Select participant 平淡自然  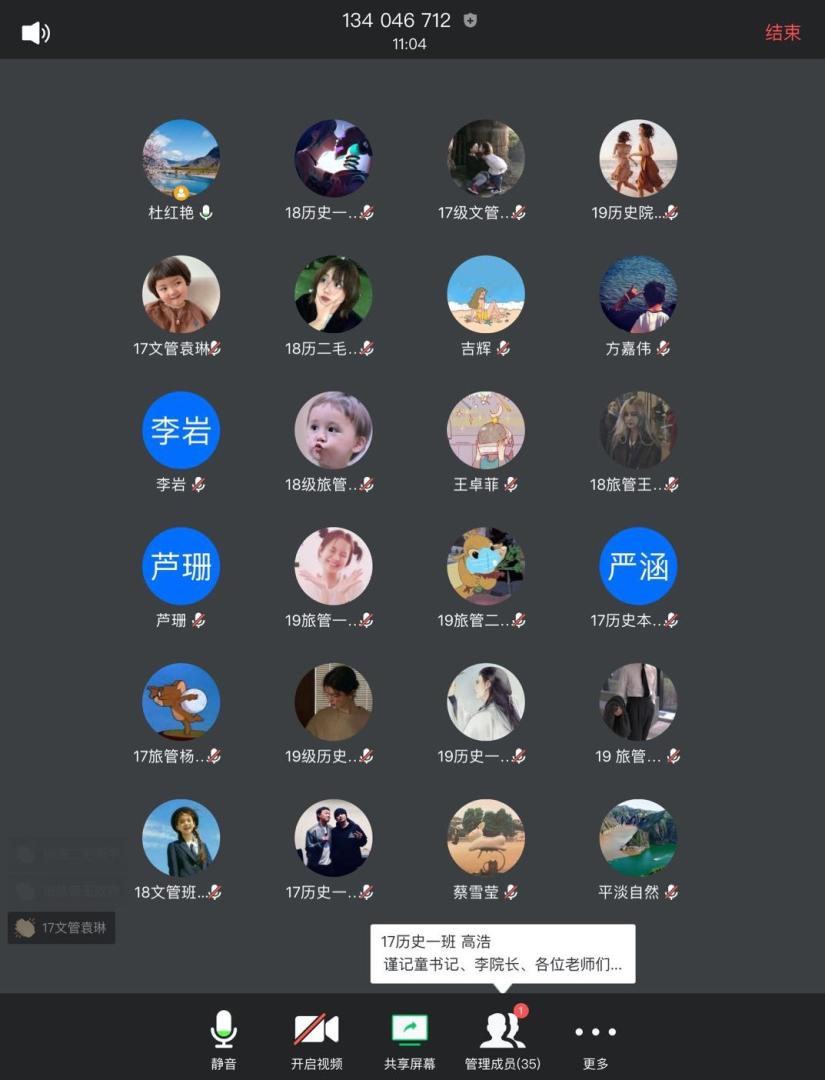[638, 838]
